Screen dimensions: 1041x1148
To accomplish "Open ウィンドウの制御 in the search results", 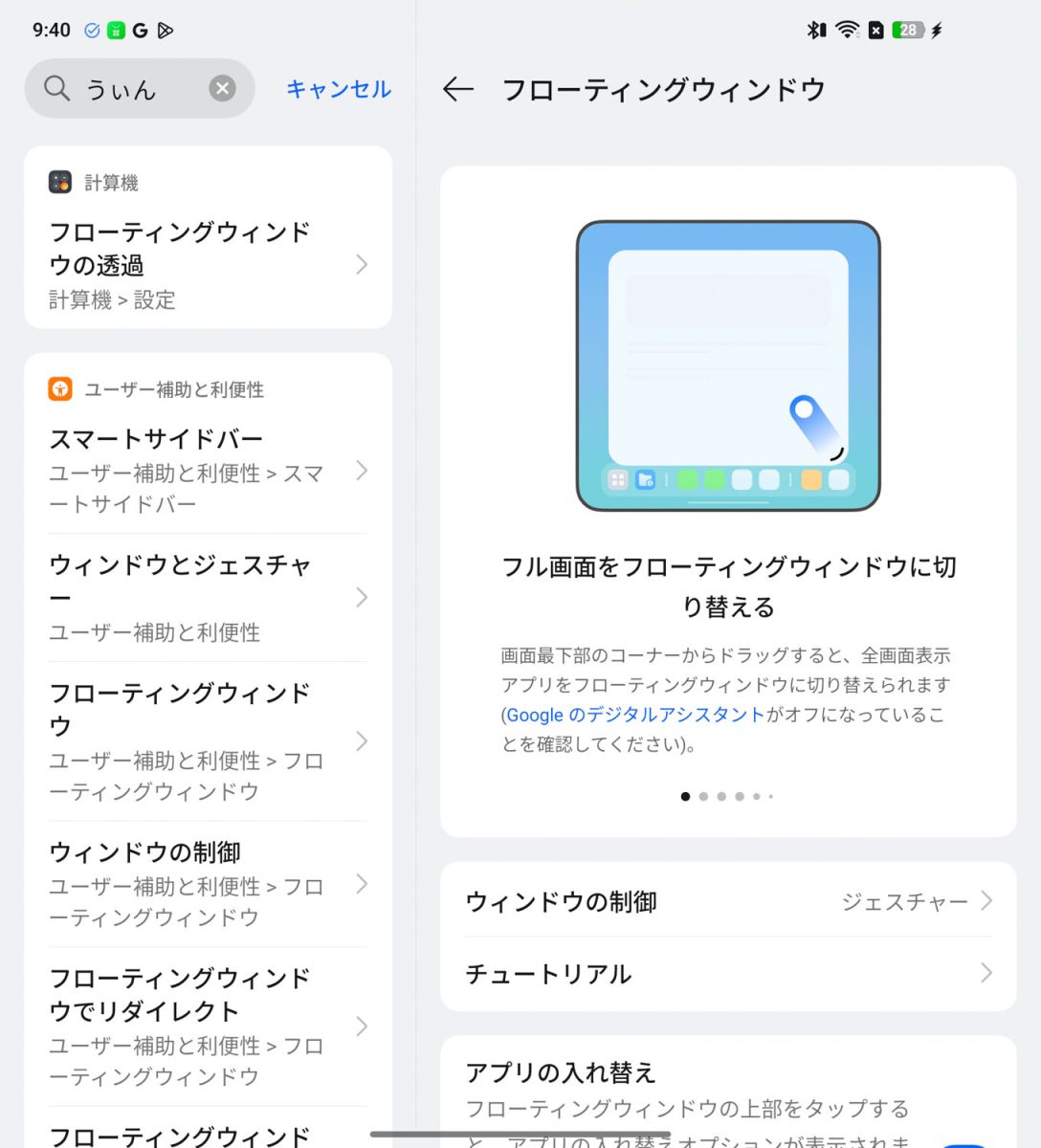I will [208, 884].
